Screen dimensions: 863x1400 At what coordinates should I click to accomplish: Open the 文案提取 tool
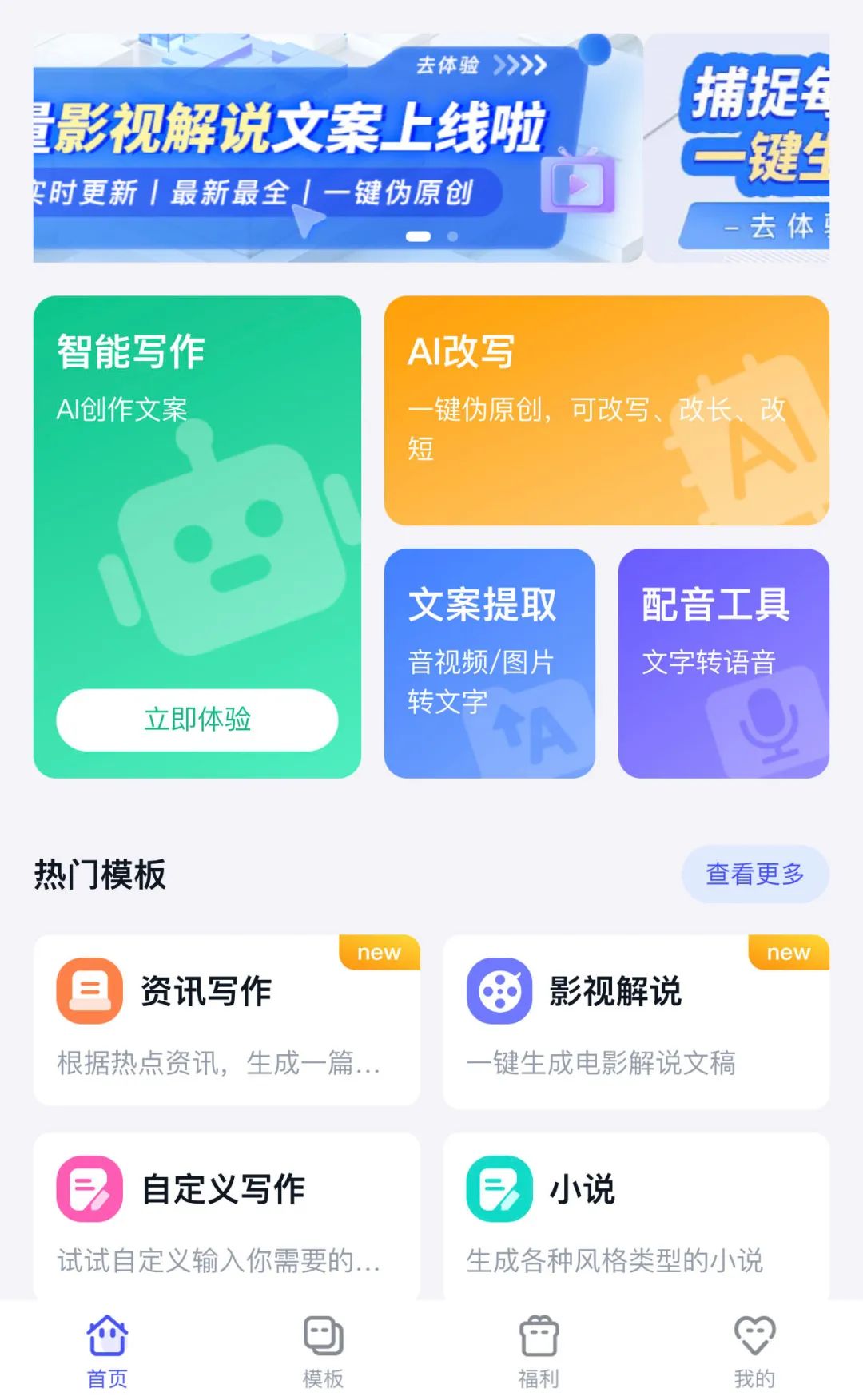[x=489, y=664]
